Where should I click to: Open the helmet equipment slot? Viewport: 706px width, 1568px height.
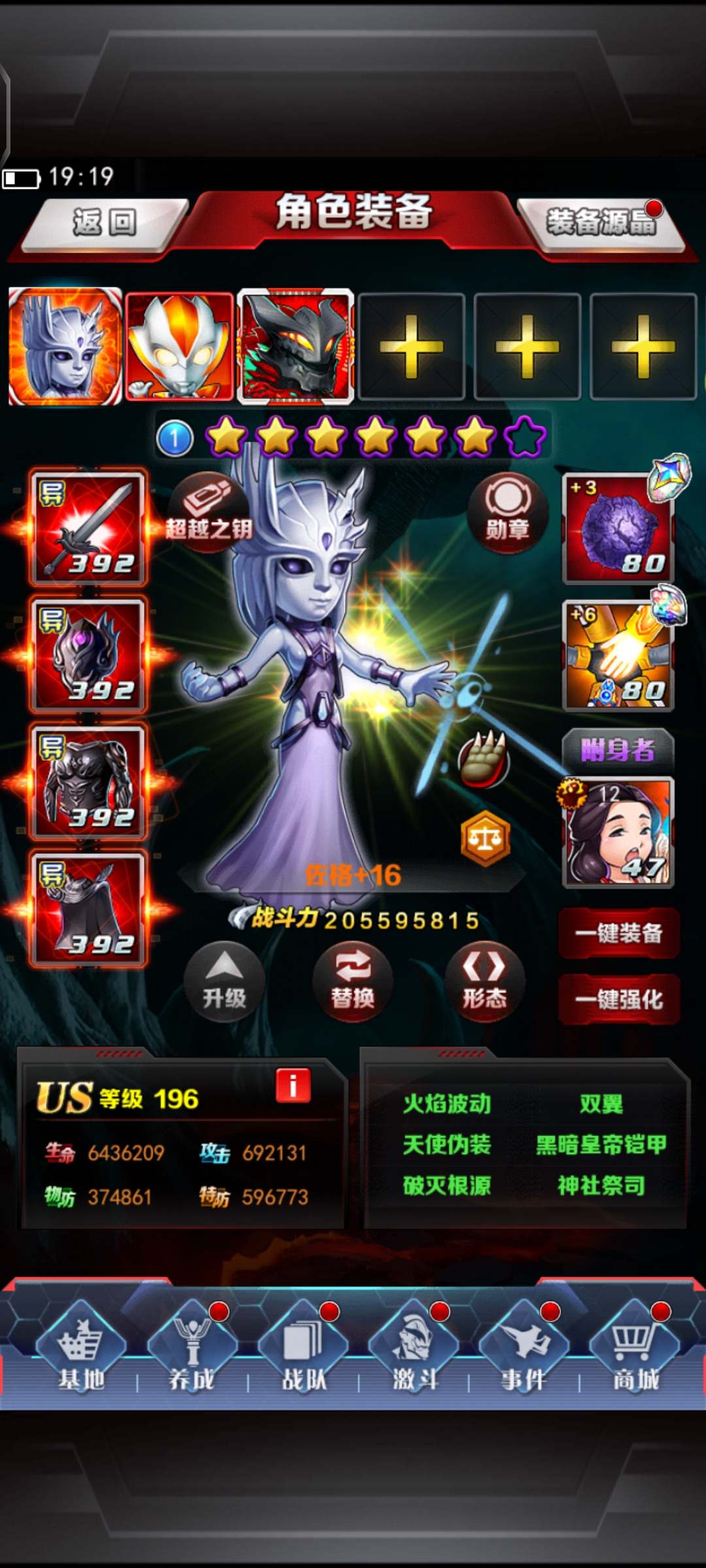(88, 655)
